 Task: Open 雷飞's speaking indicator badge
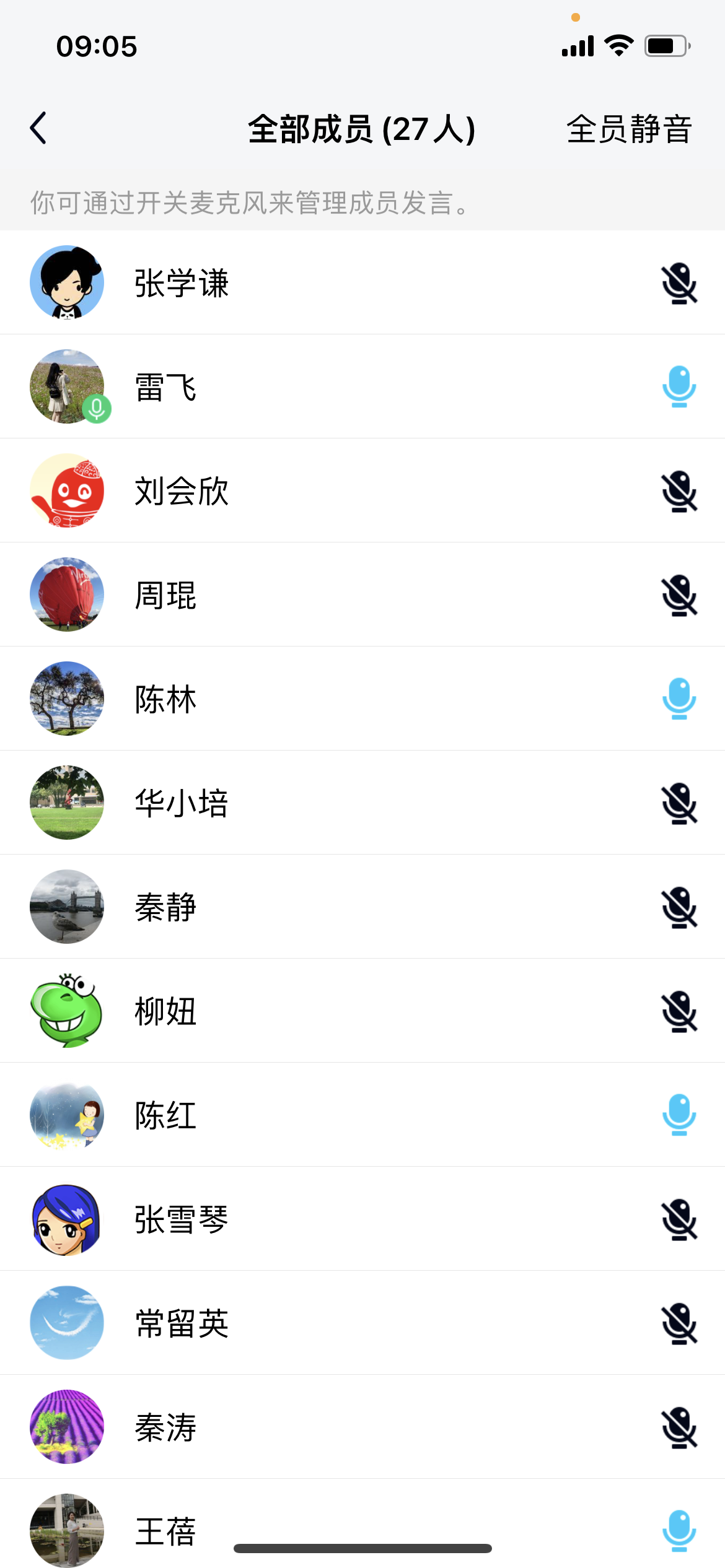pos(96,409)
